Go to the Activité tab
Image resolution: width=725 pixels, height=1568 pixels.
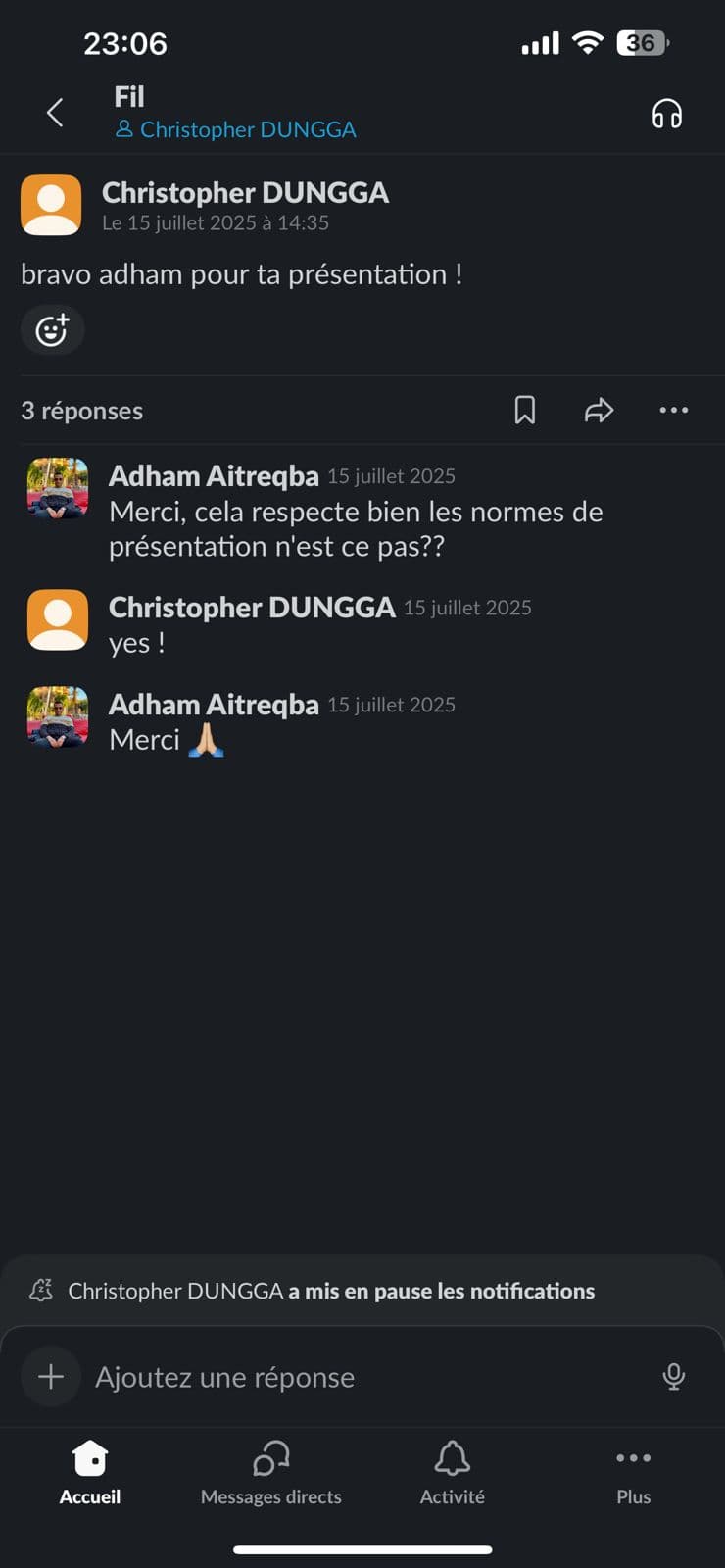(x=452, y=1472)
